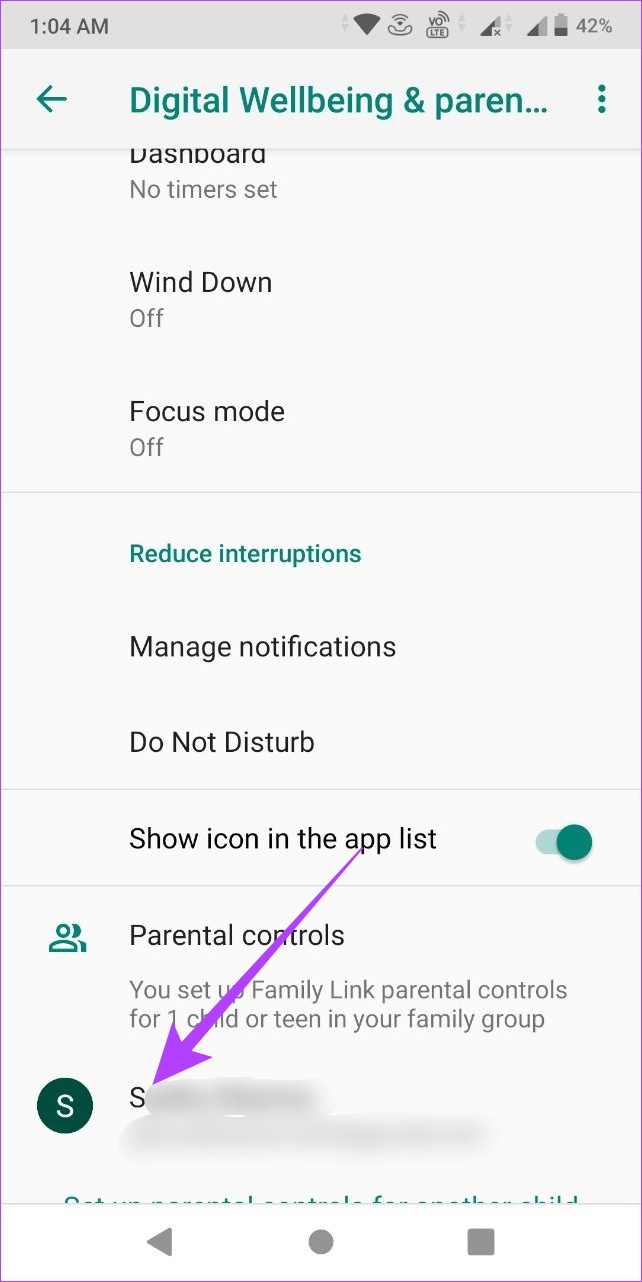
Task: Open the three-dot overflow menu
Action: (601, 99)
